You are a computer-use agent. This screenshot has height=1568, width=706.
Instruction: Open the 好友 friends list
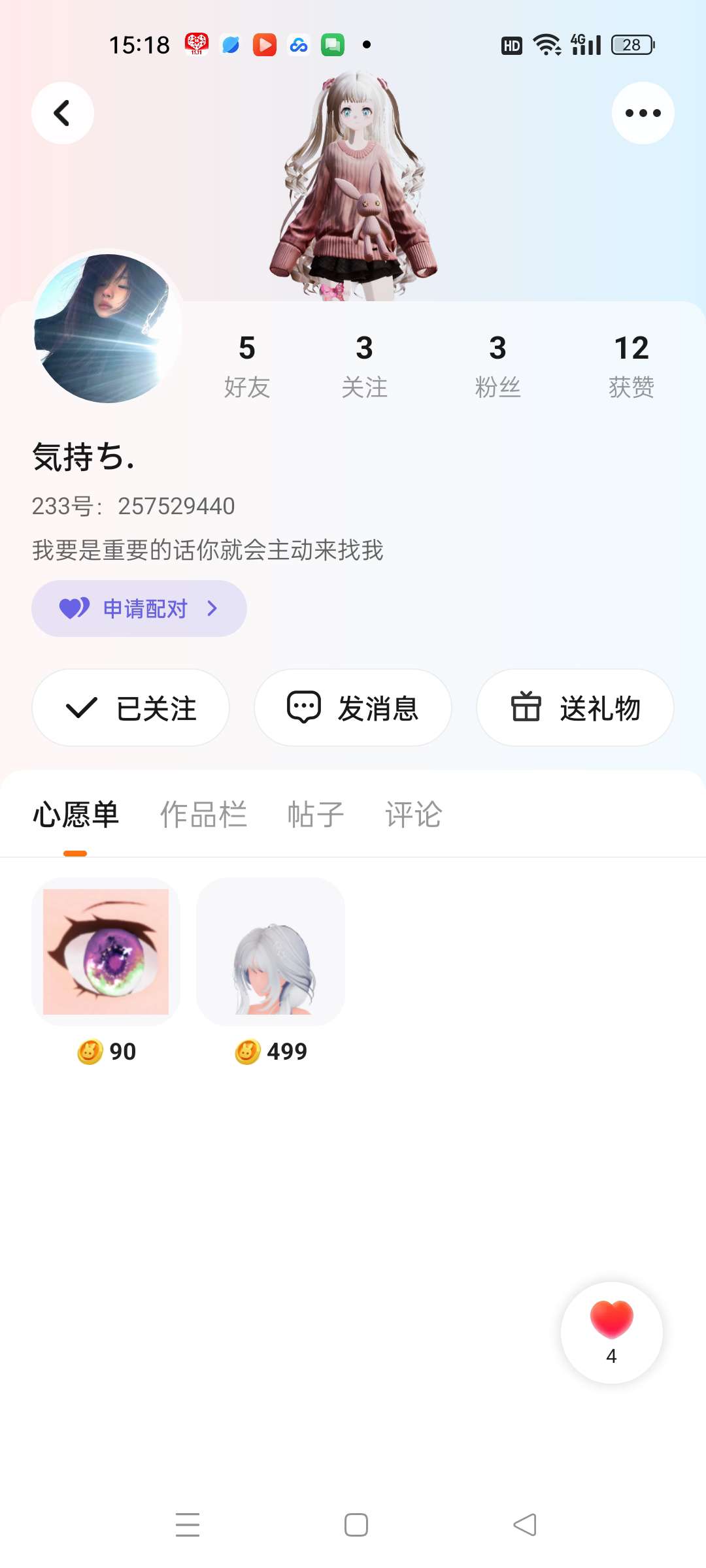click(246, 365)
